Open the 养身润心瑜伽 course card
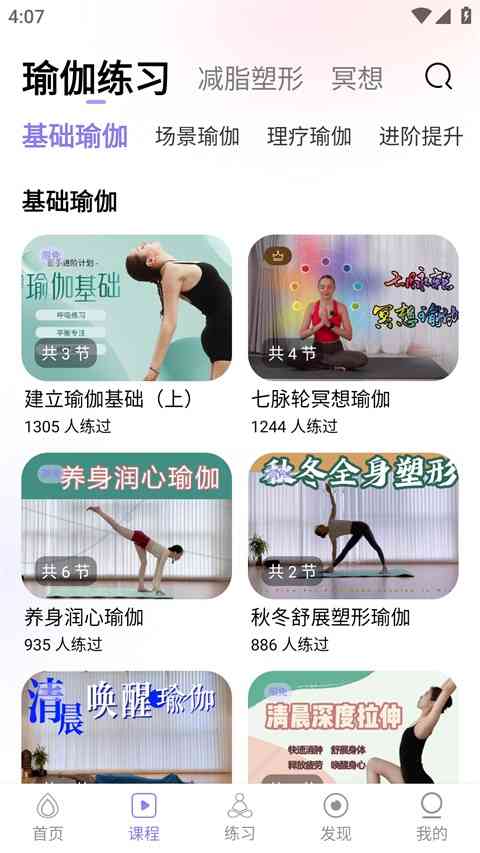 coord(127,553)
